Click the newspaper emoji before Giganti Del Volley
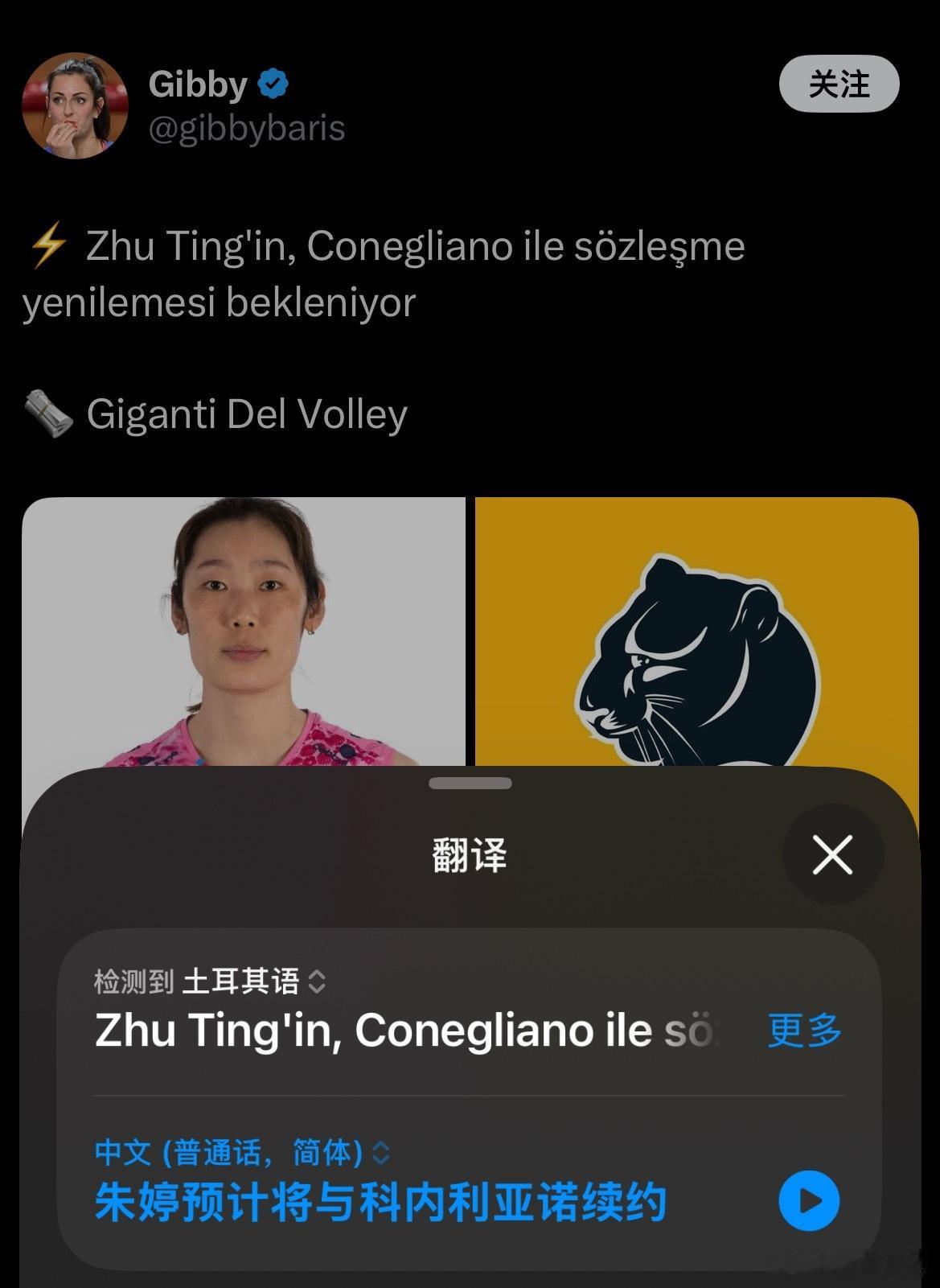This screenshot has width=940, height=1288. click(46, 413)
